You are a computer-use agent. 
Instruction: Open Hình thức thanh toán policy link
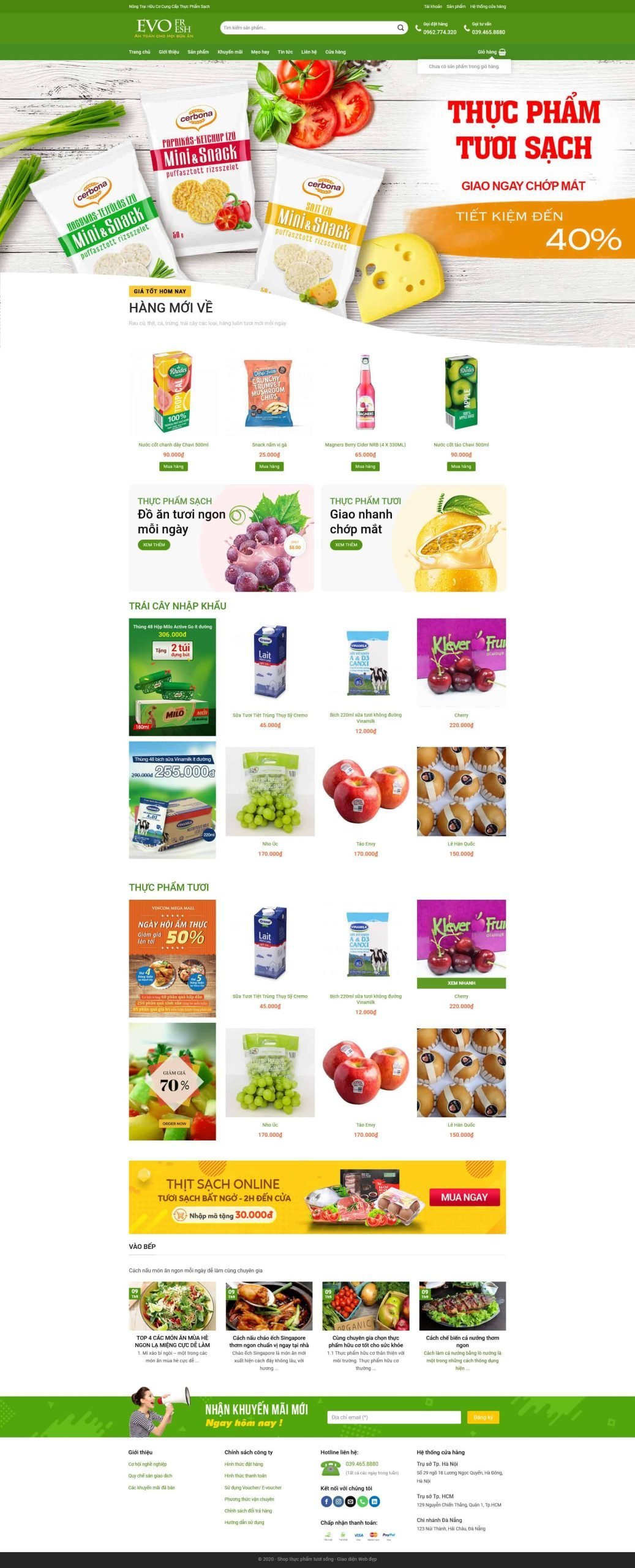click(245, 1476)
